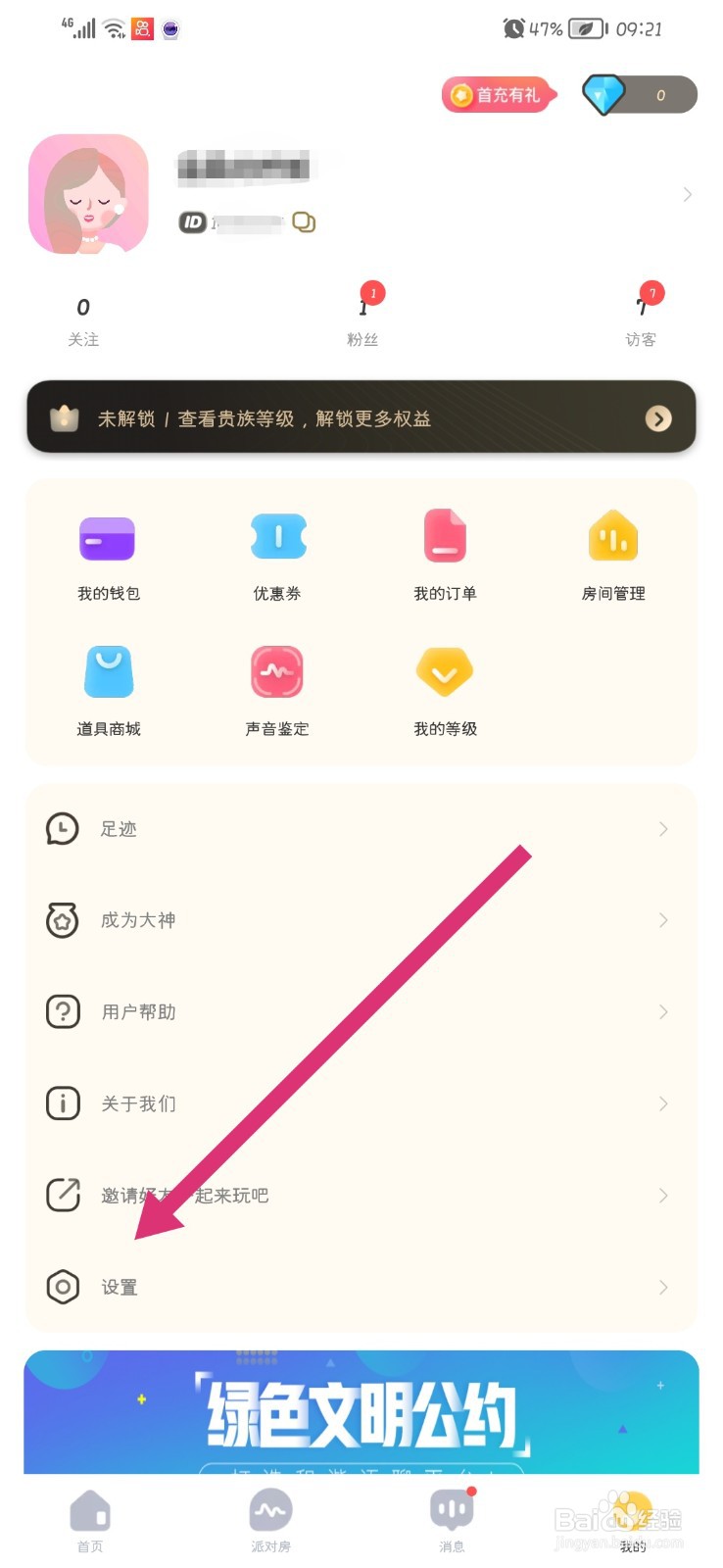Open 我的等级 level icon
Viewport: 723px width, 1568px height.
(x=445, y=672)
